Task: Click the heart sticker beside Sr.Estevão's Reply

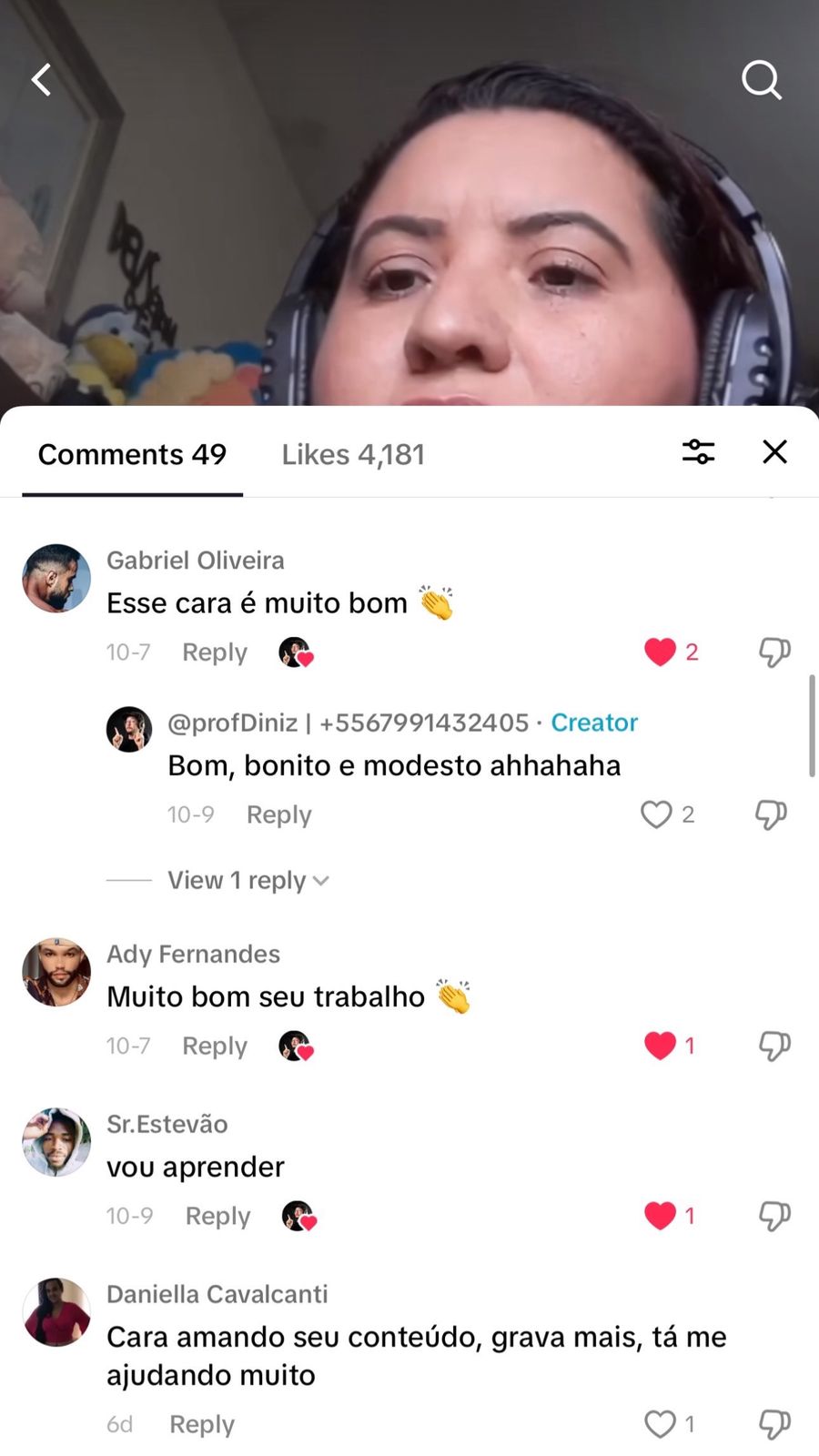Action: 299,1215
